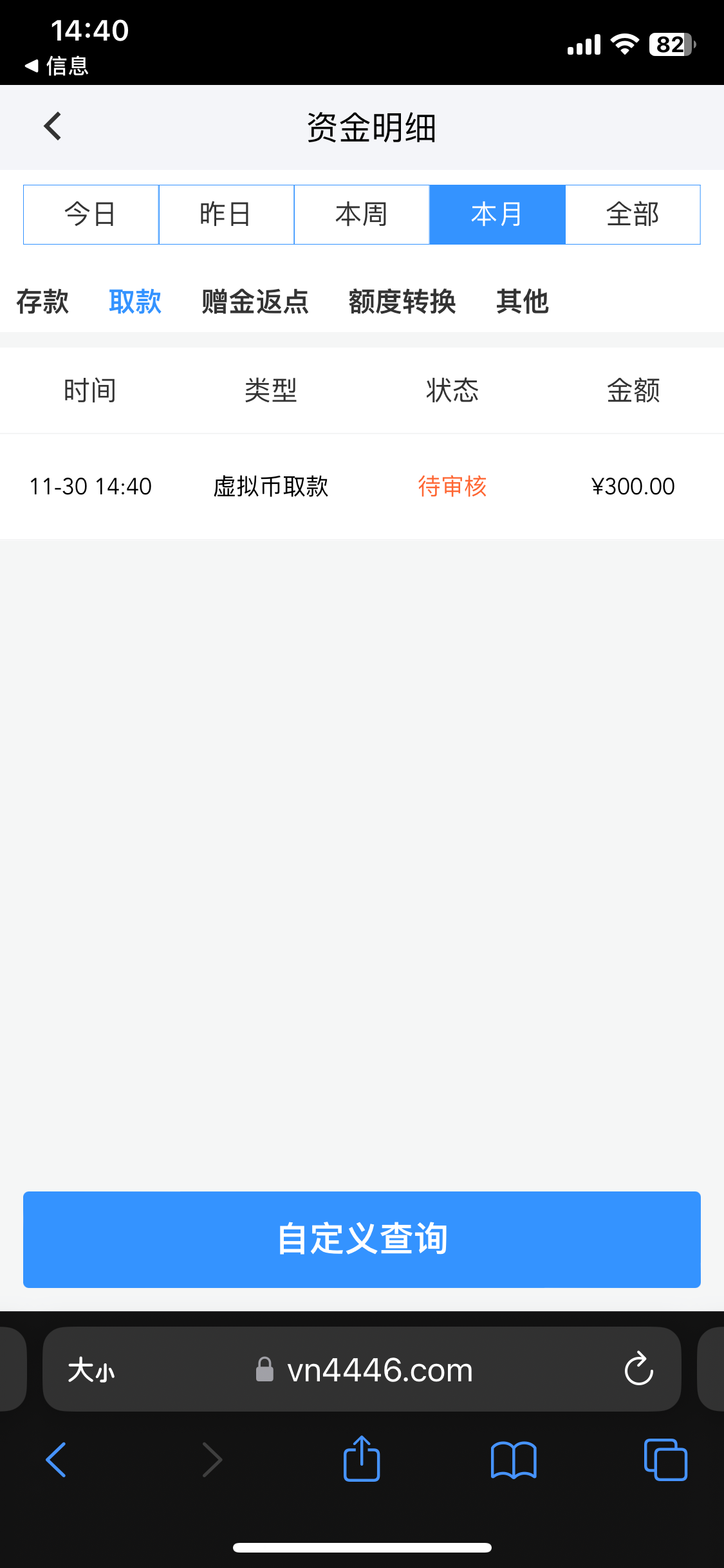Open the 大小 page settings in Safari

[x=91, y=1370]
